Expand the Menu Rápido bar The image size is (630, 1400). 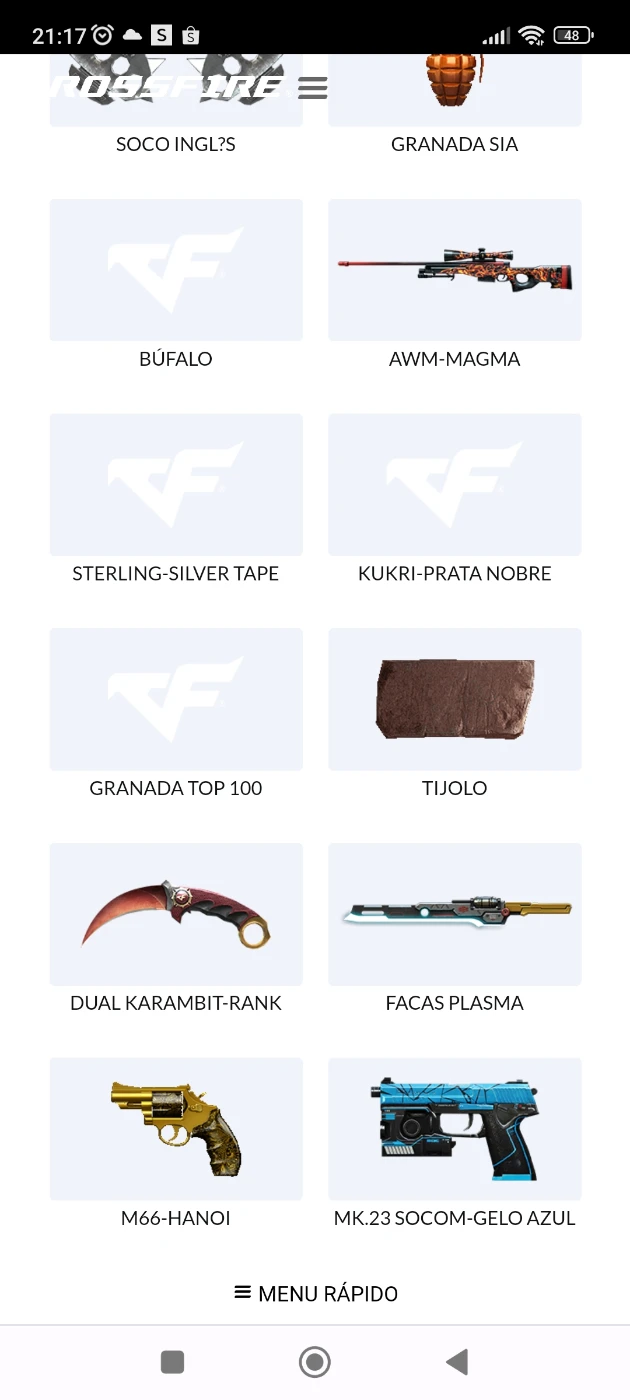[x=315, y=1294]
